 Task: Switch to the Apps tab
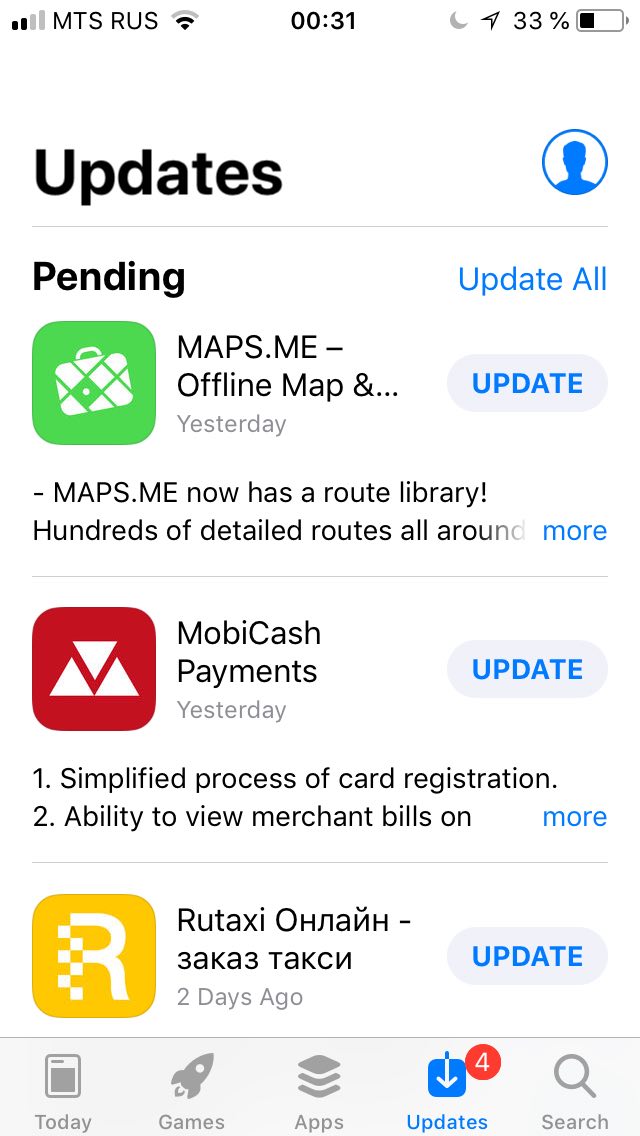(319, 1089)
